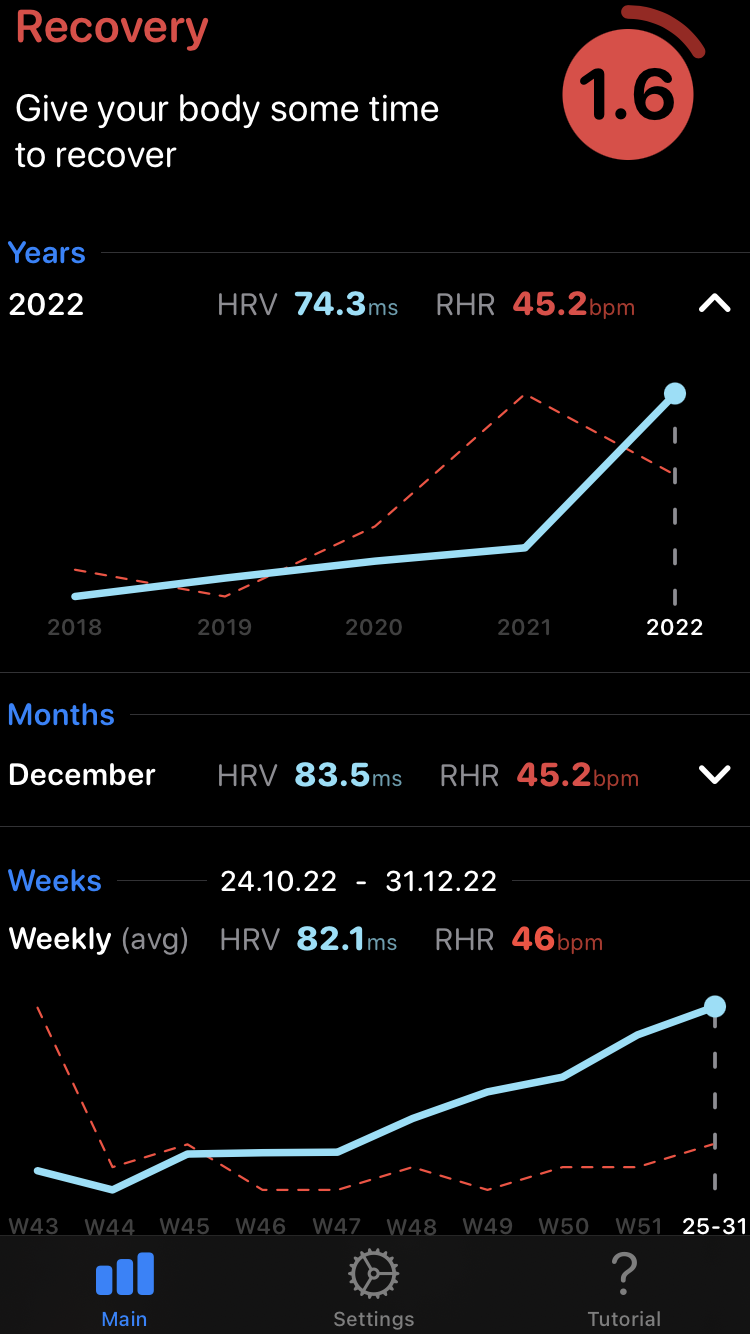Open the Settings tab
This screenshot has width=750, height=1334.
(x=374, y=1290)
